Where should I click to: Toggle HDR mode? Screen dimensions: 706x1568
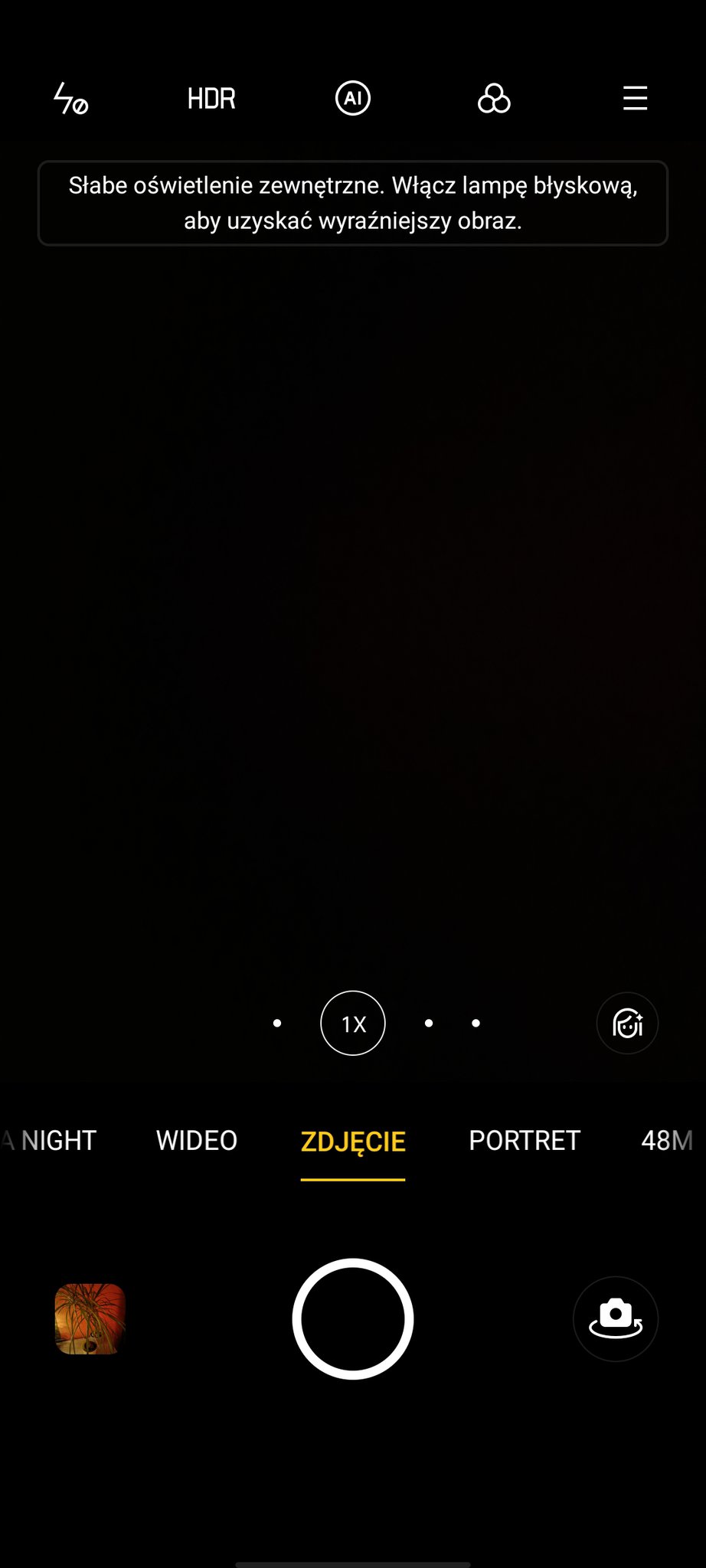(211, 99)
